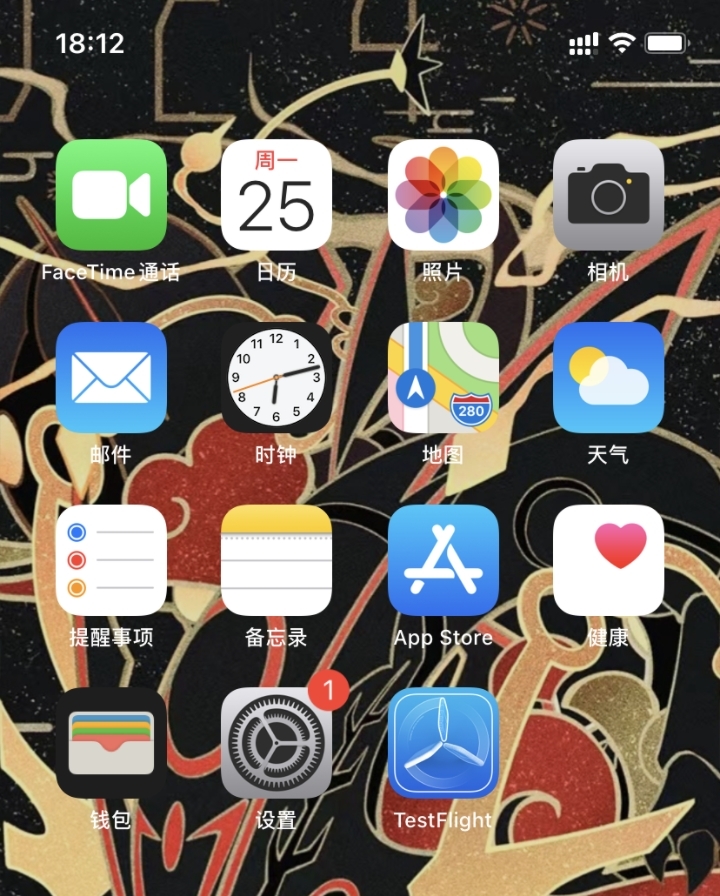
Task: Launch the 日历 calendar app
Action: [x=276, y=195]
